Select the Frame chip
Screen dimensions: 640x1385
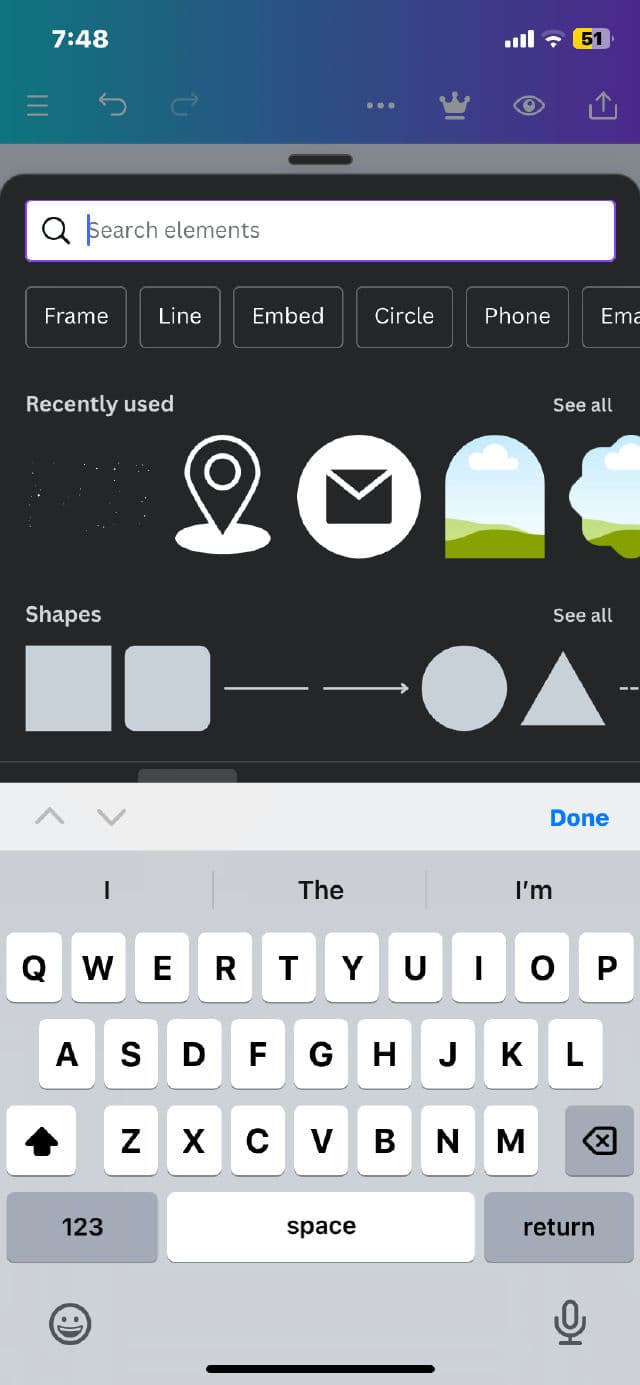(x=76, y=317)
